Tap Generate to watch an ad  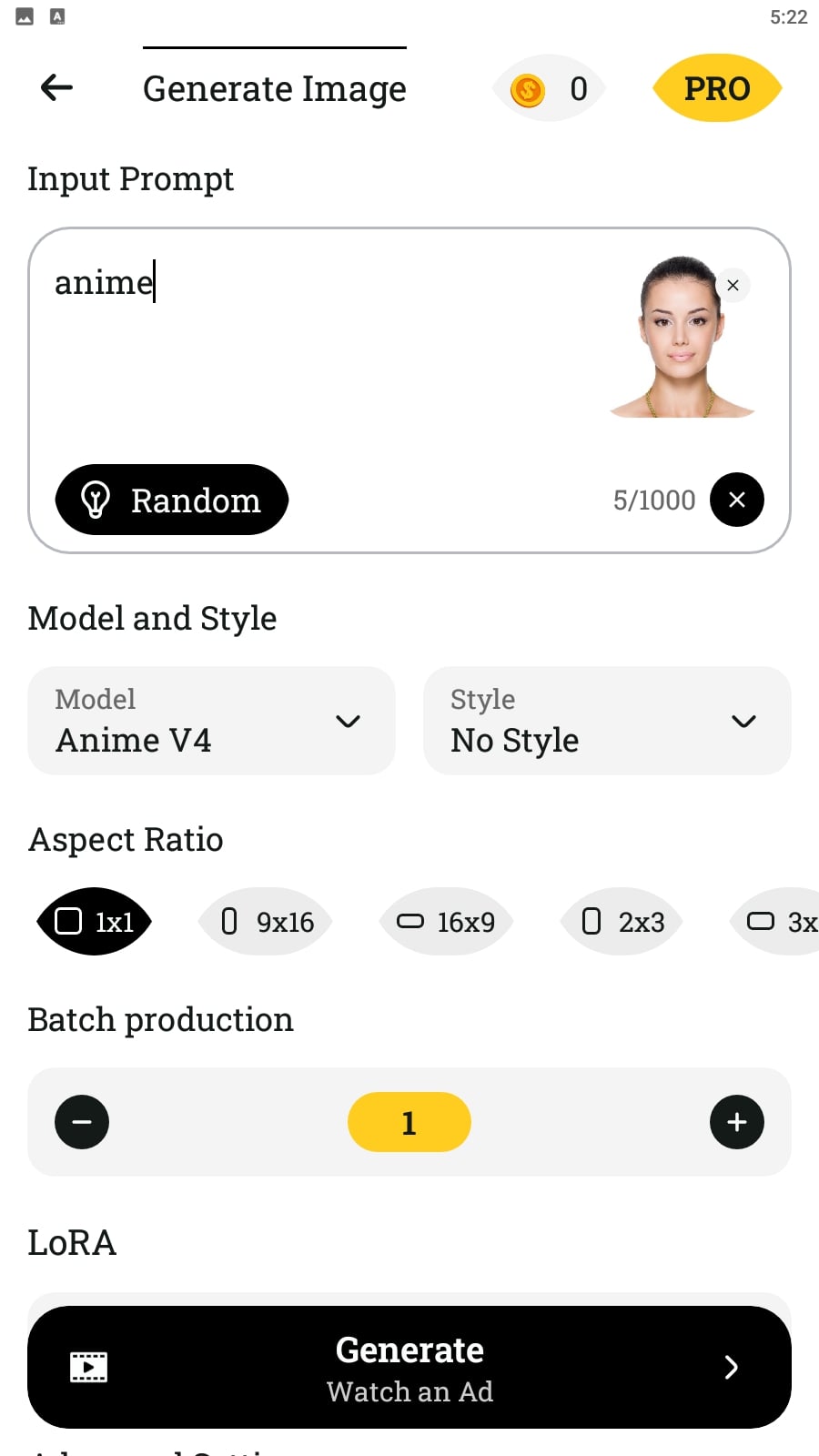coord(409,1367)
